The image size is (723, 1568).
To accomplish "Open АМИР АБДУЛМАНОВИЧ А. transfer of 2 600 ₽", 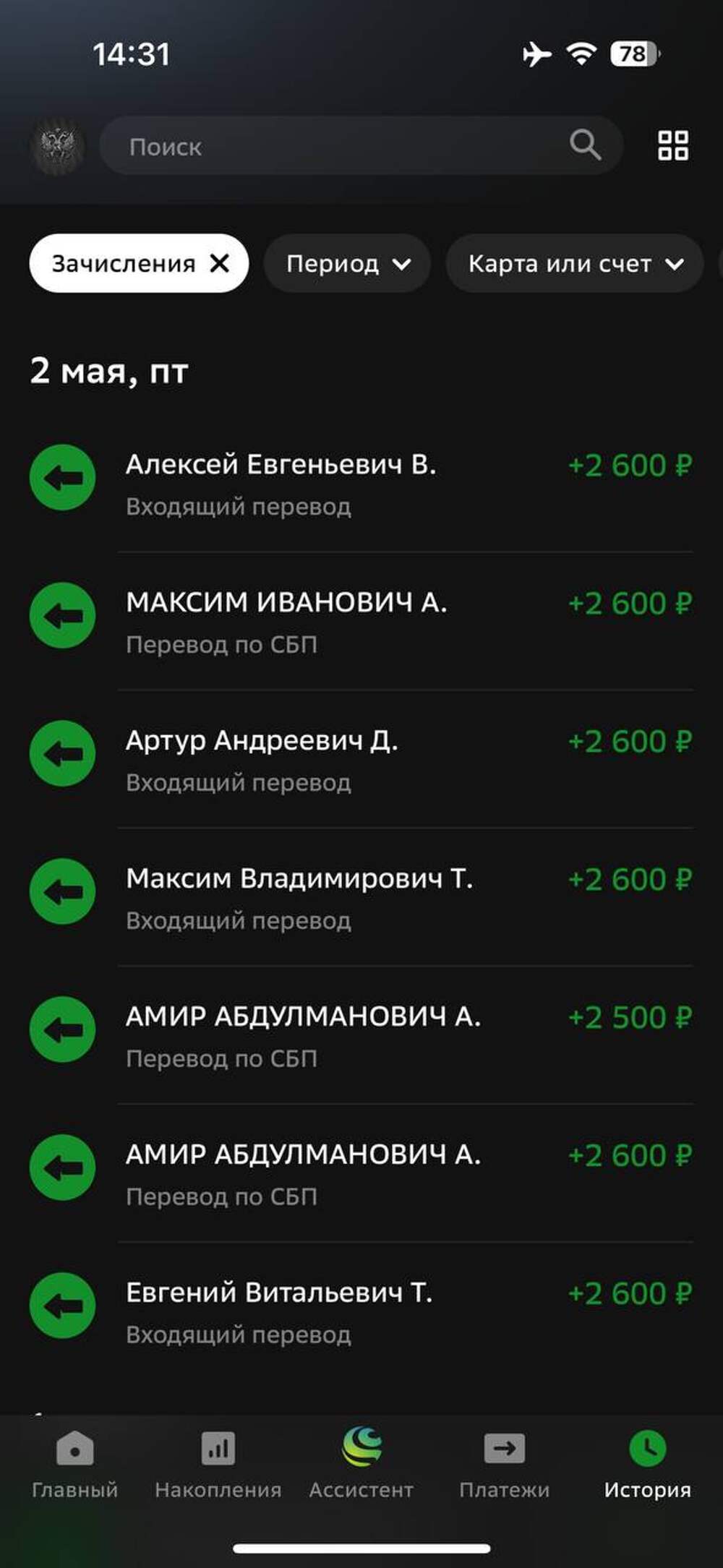I will [x=361, y=1174].
